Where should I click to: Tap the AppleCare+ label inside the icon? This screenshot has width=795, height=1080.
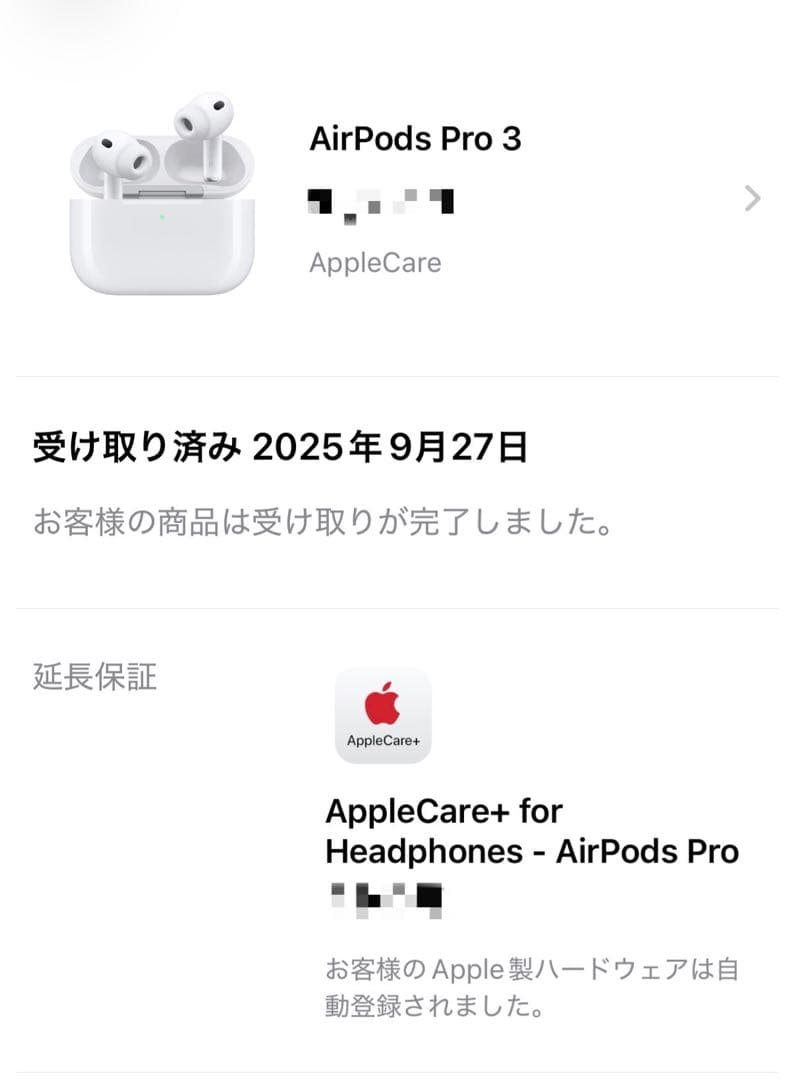point(381,740)
